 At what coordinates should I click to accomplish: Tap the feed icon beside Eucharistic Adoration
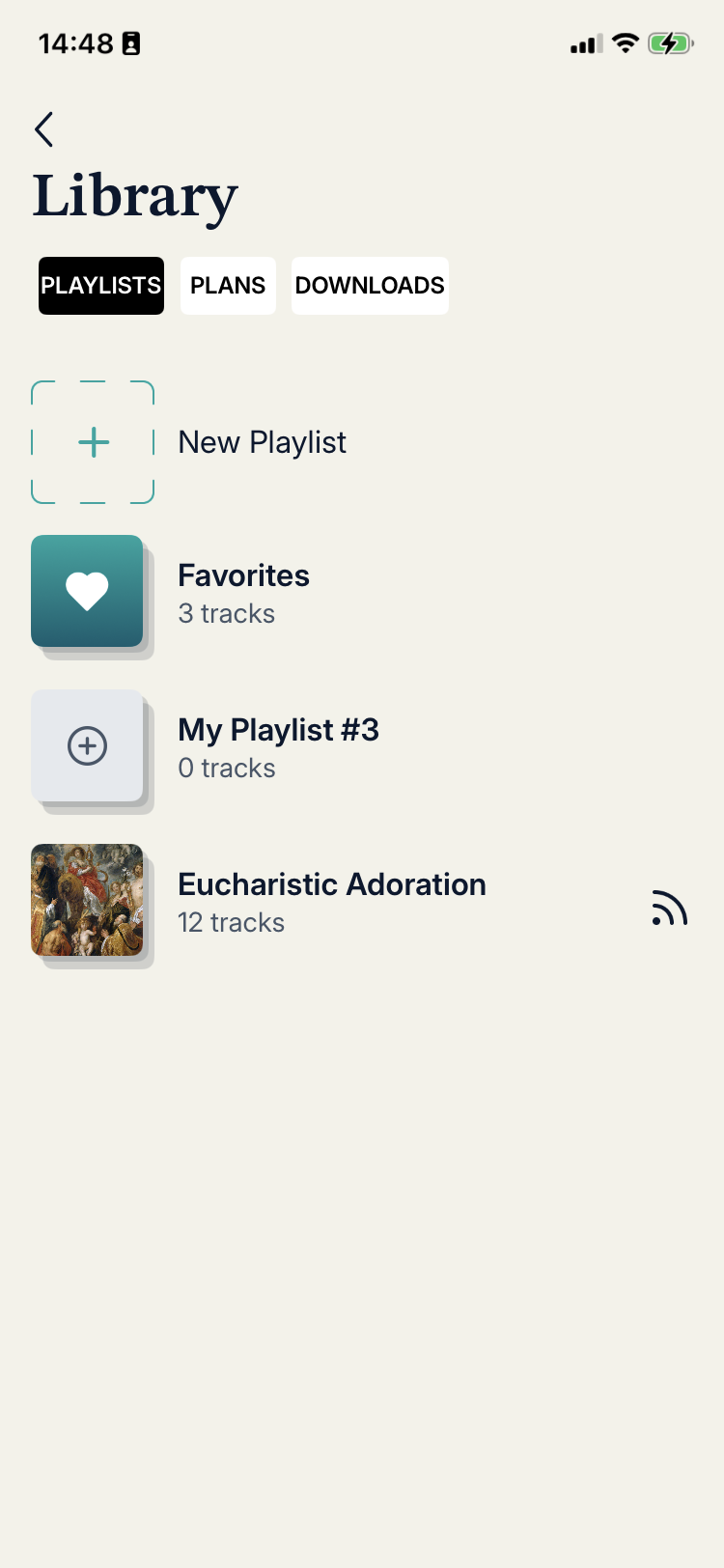tap(669, 909)
